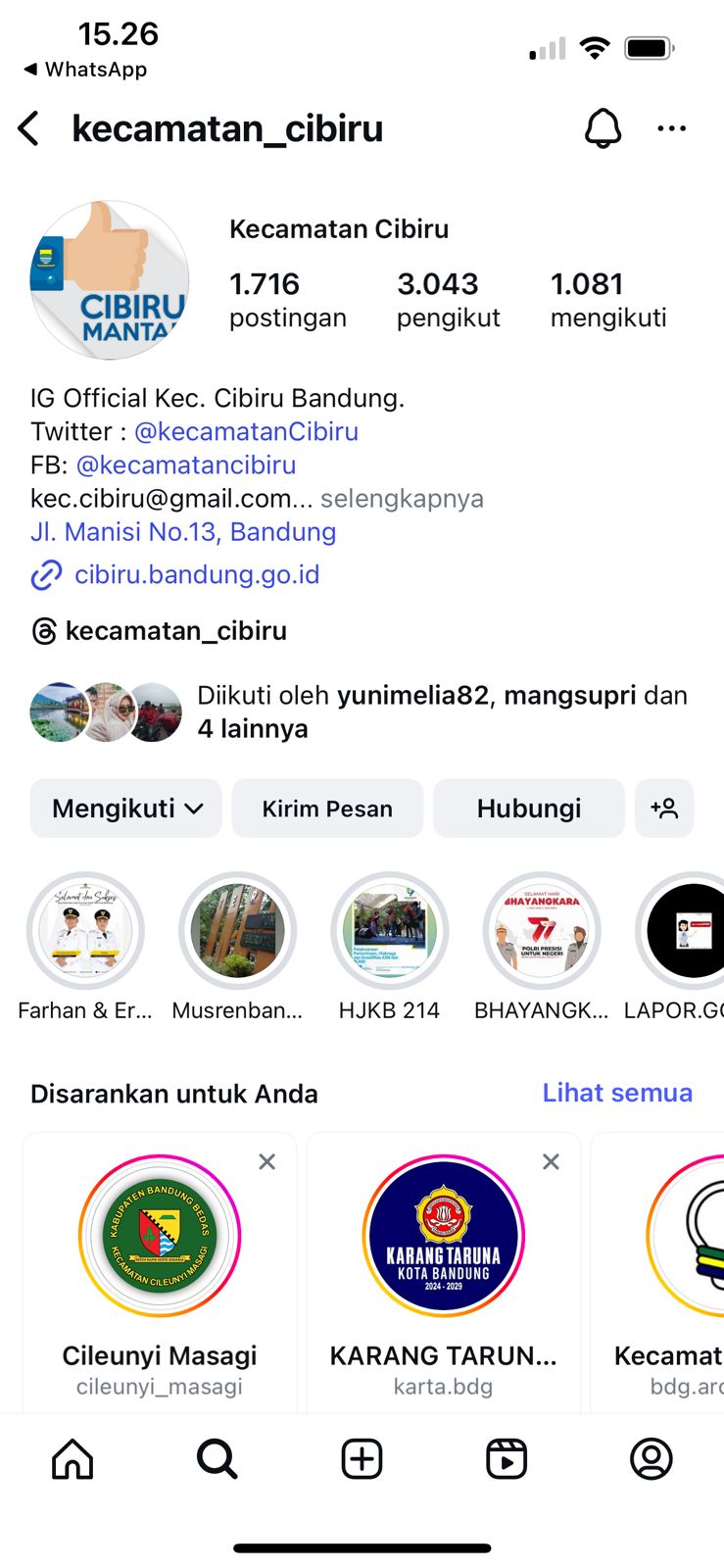View the HJKB 214 story highlight
This screenshot has height=1568, width=724.
(x=389, y=931)
